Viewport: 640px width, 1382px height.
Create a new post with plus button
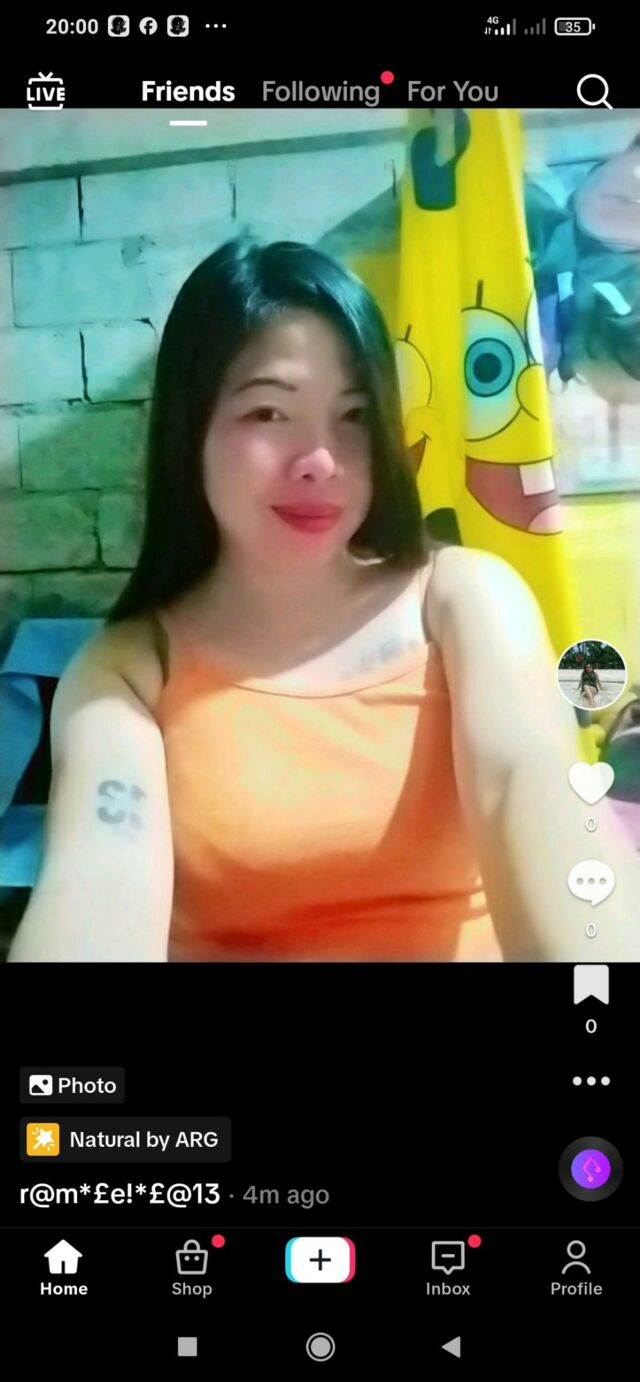(x=320, y=1260)
